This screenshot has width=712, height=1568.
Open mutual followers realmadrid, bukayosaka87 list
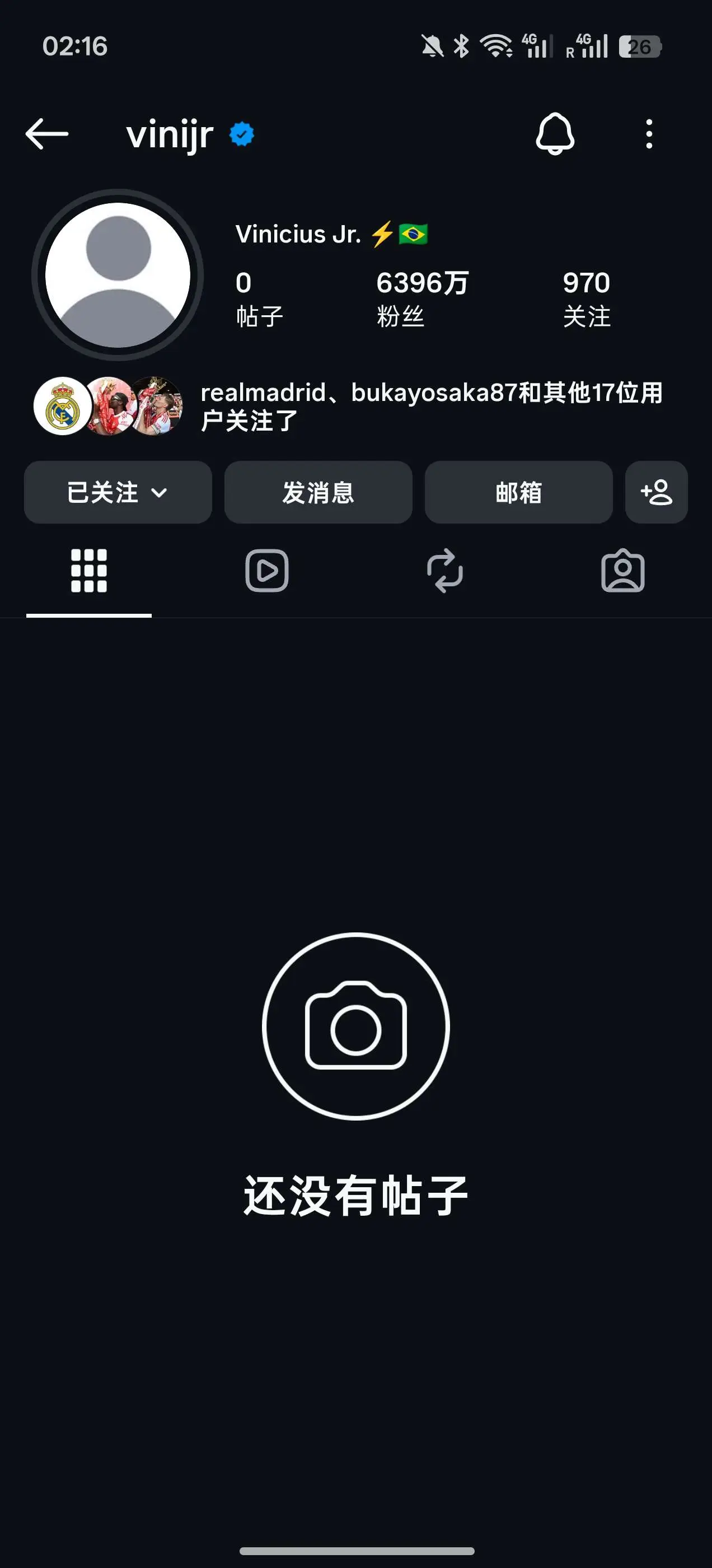pos(348,407)
